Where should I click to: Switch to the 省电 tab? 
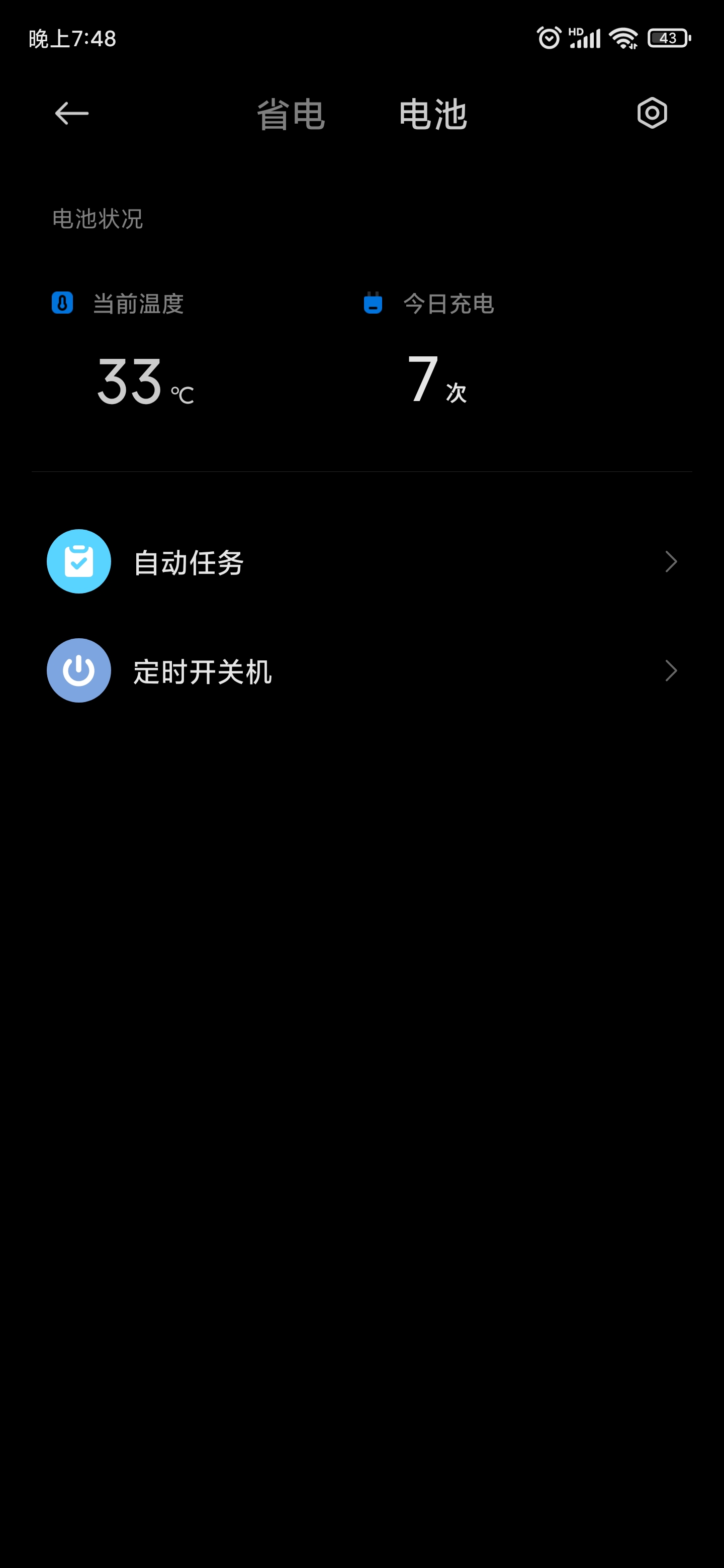pyautogui.click(x=291, y=114)
